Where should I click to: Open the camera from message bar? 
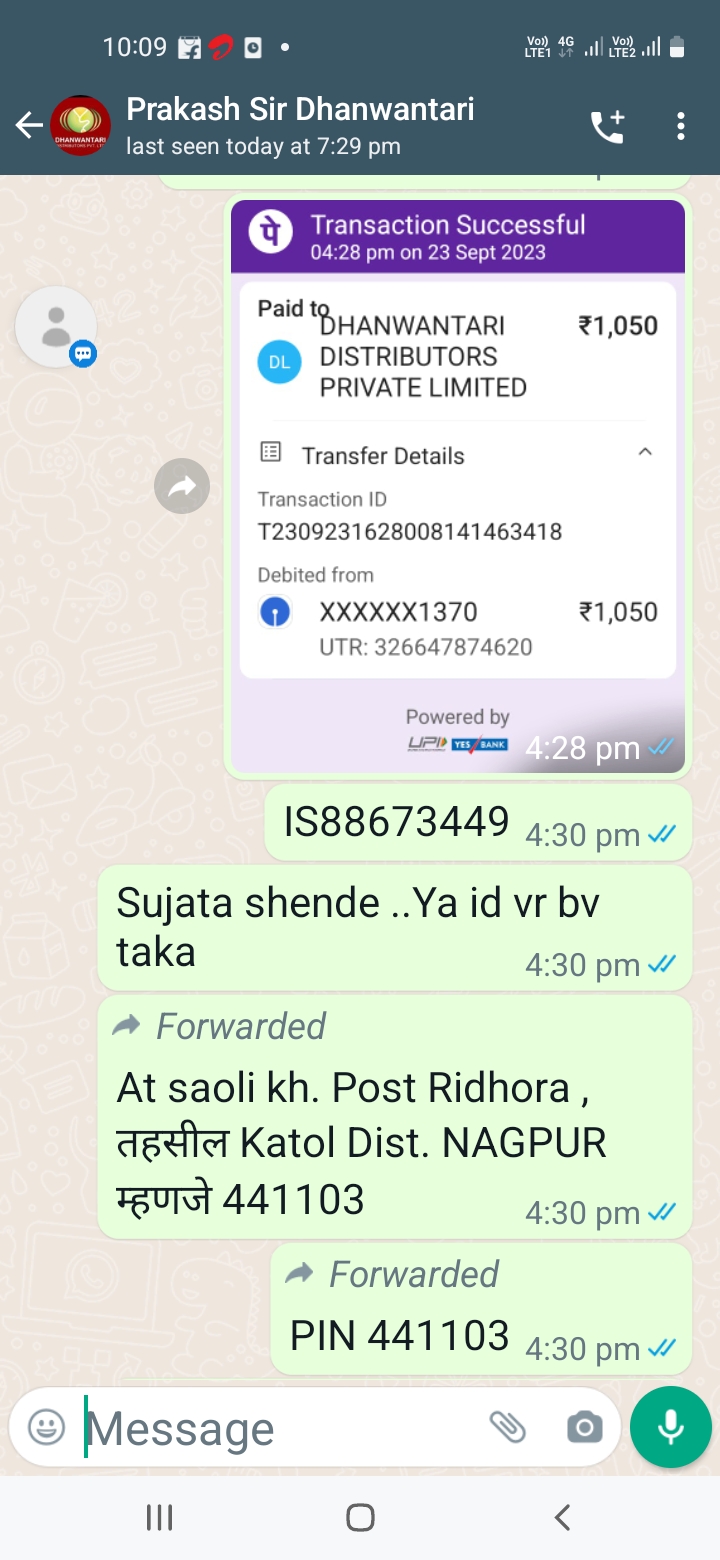pos(584,1427)
